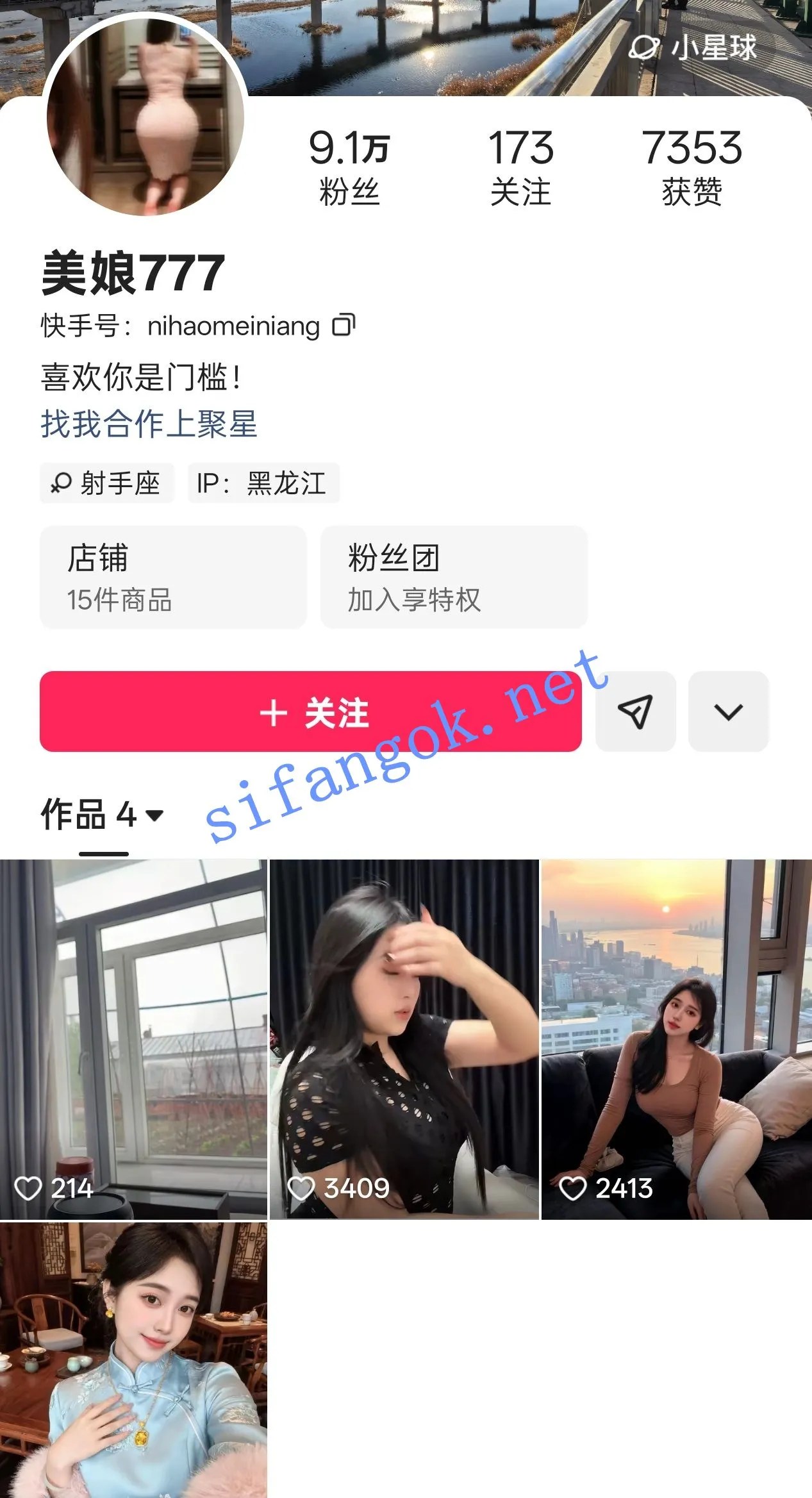Open the 作品 4 sorting dropdown
Viewport: 812px width, 1498px height.
tap(103, 815)
